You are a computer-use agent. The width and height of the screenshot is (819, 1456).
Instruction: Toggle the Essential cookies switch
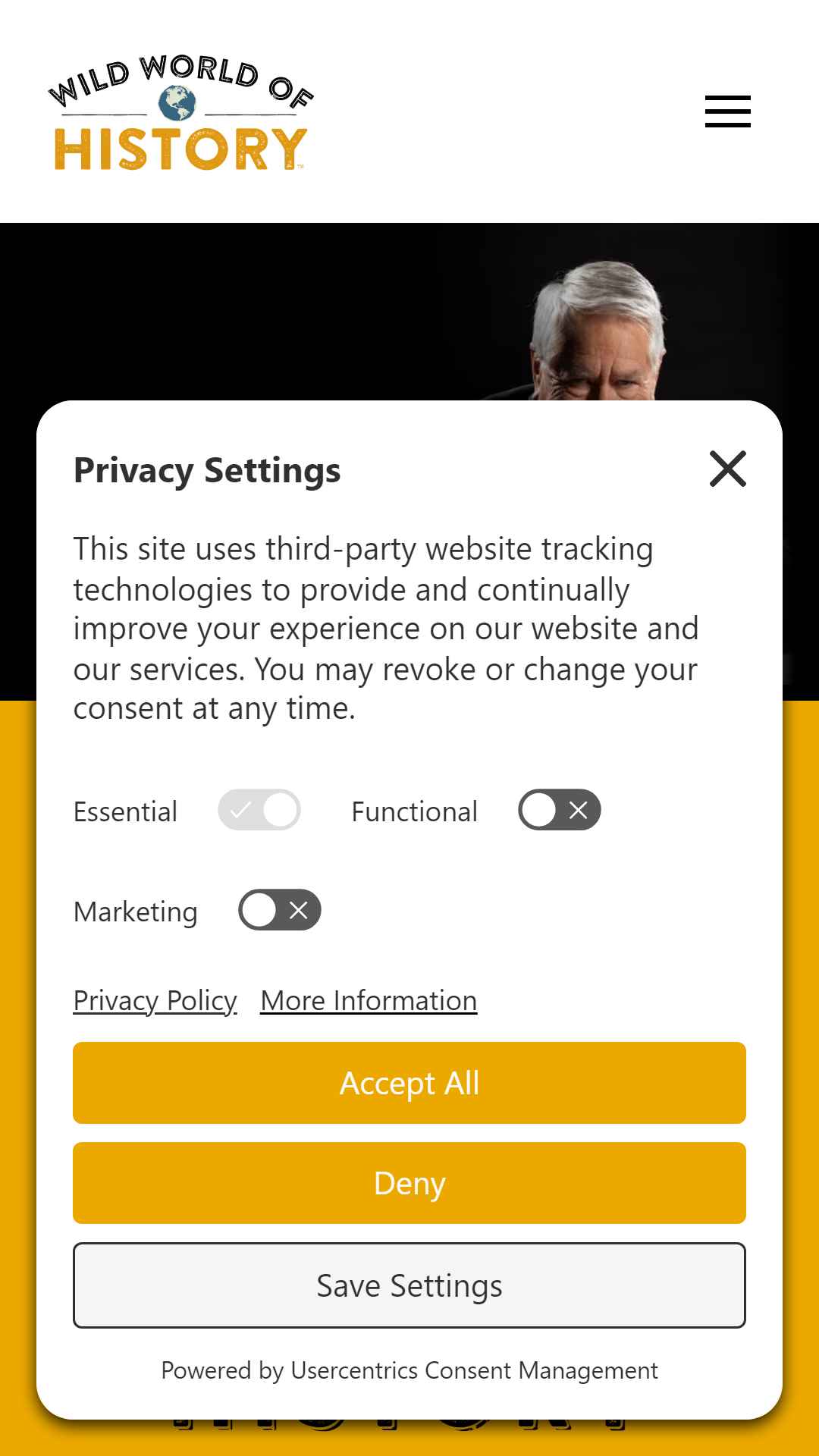259,810
